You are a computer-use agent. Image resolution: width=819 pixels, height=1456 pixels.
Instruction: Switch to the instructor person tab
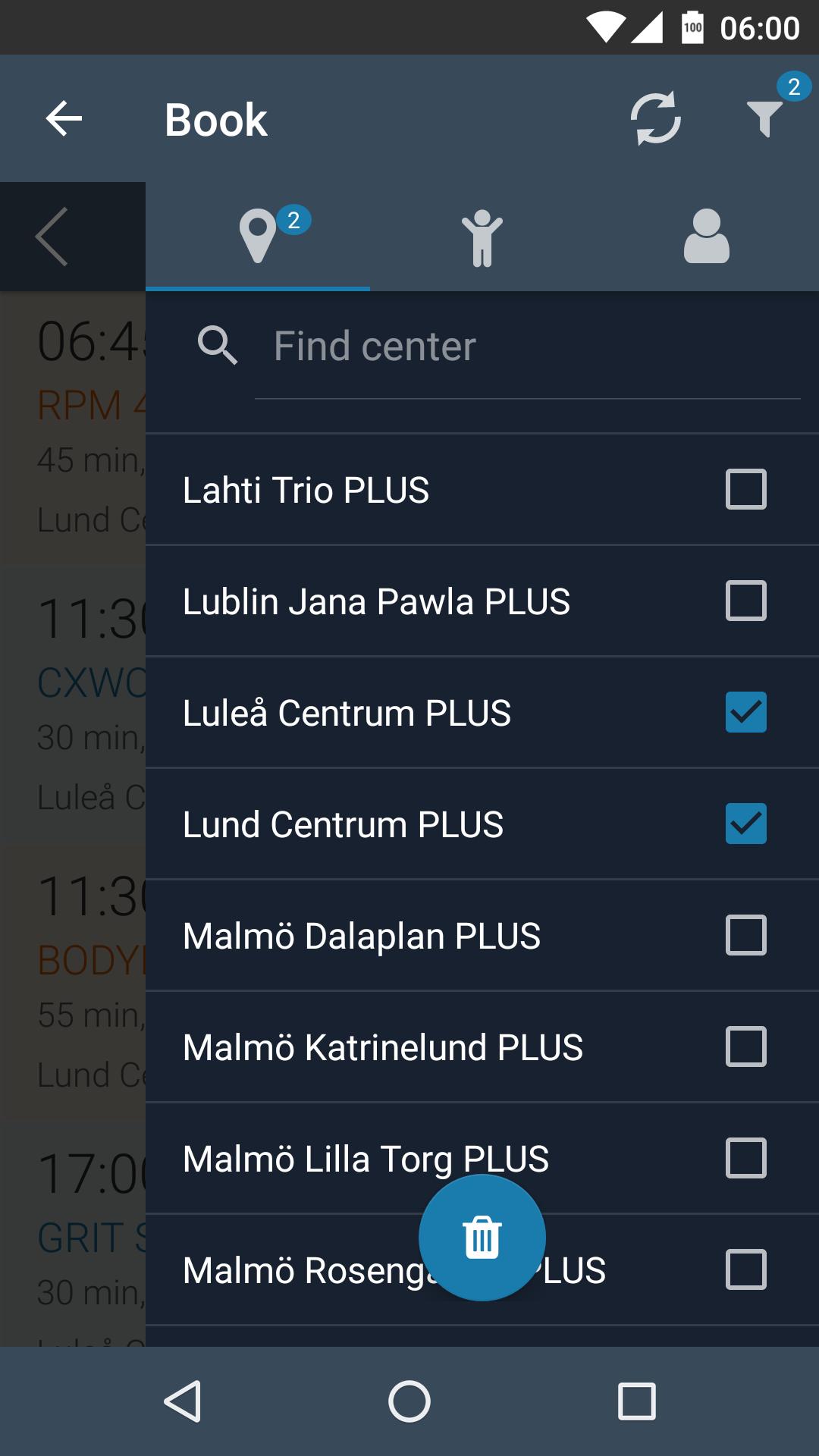tap(707, 237)
